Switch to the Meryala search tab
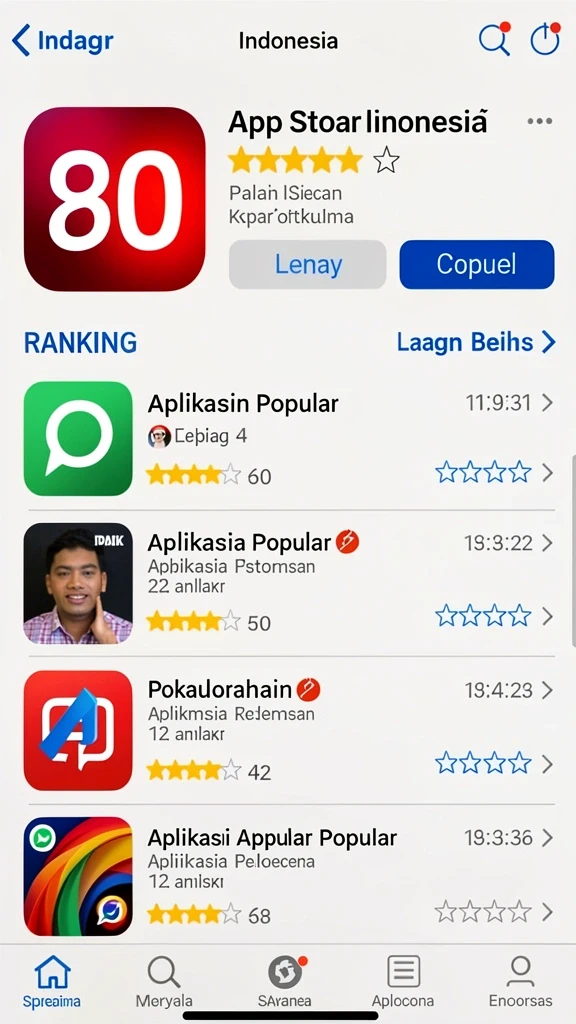Screen dimensions: 576x1024 pos(164,981)
